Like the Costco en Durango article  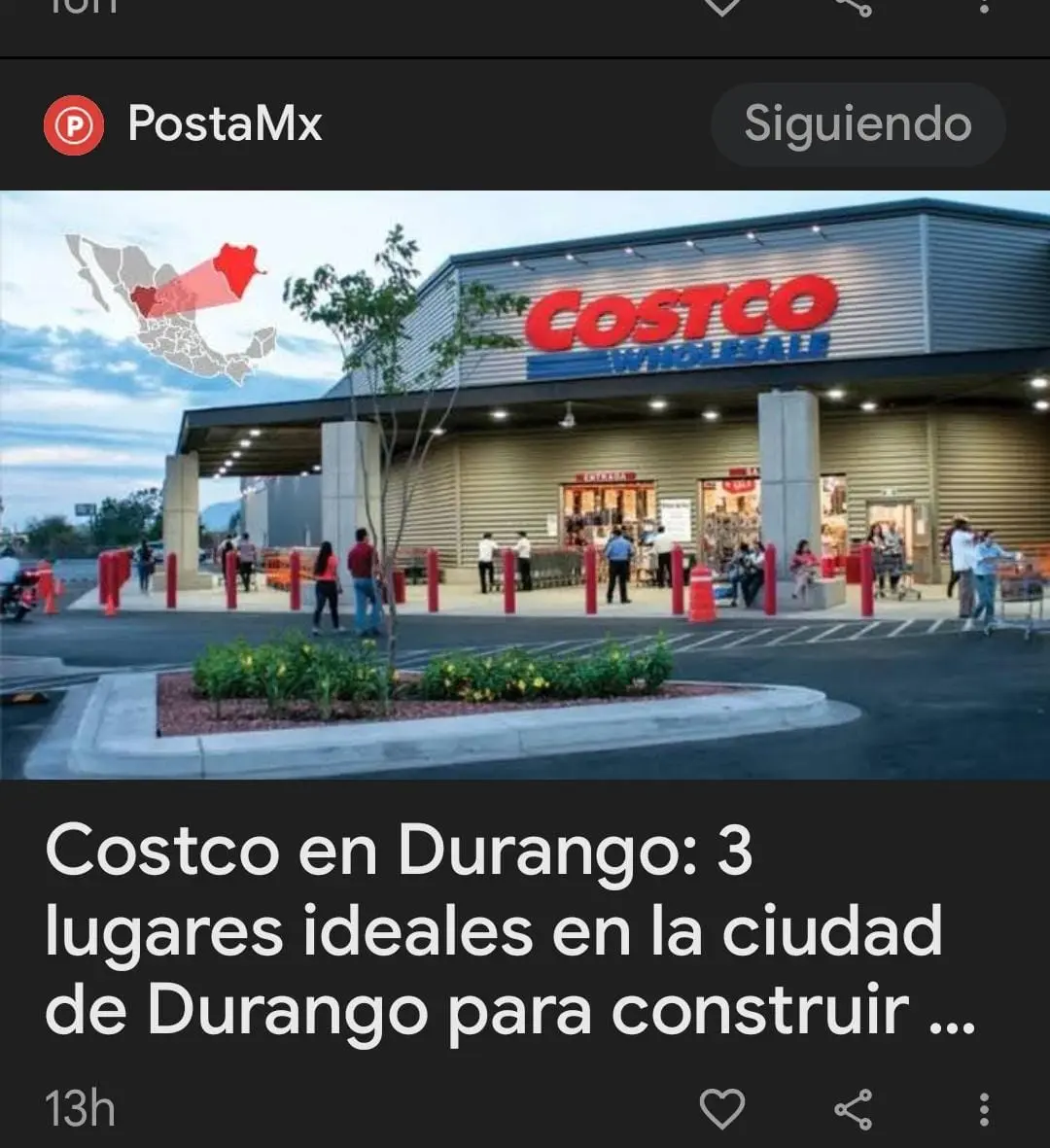tap(722, 1108)
